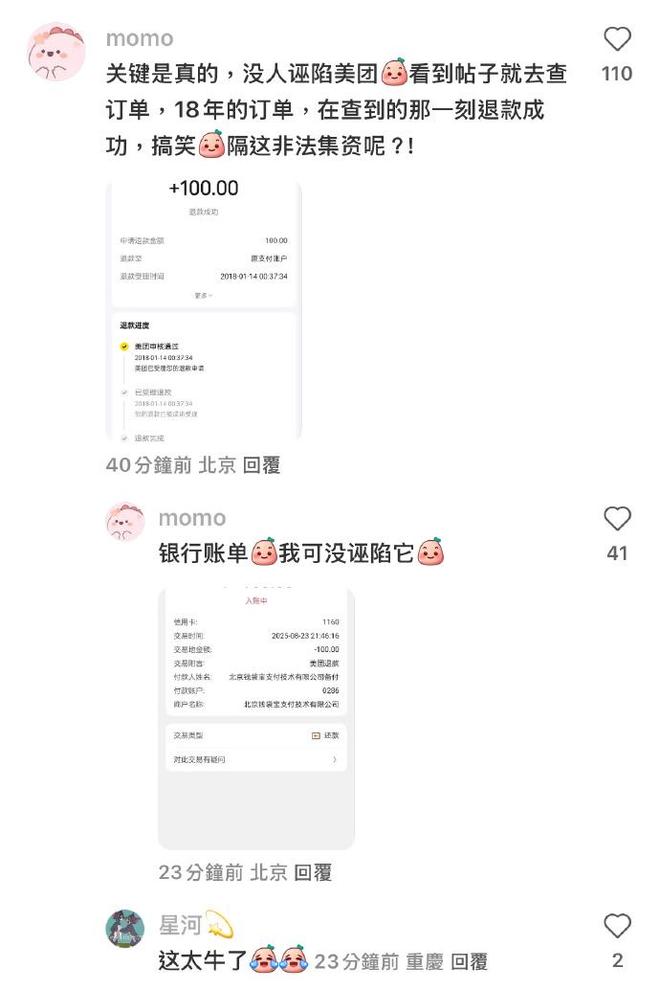660x990 pixels.
Task: Open 星河's profile avatar
Action: pyautogui.click(x=125, y=928)
